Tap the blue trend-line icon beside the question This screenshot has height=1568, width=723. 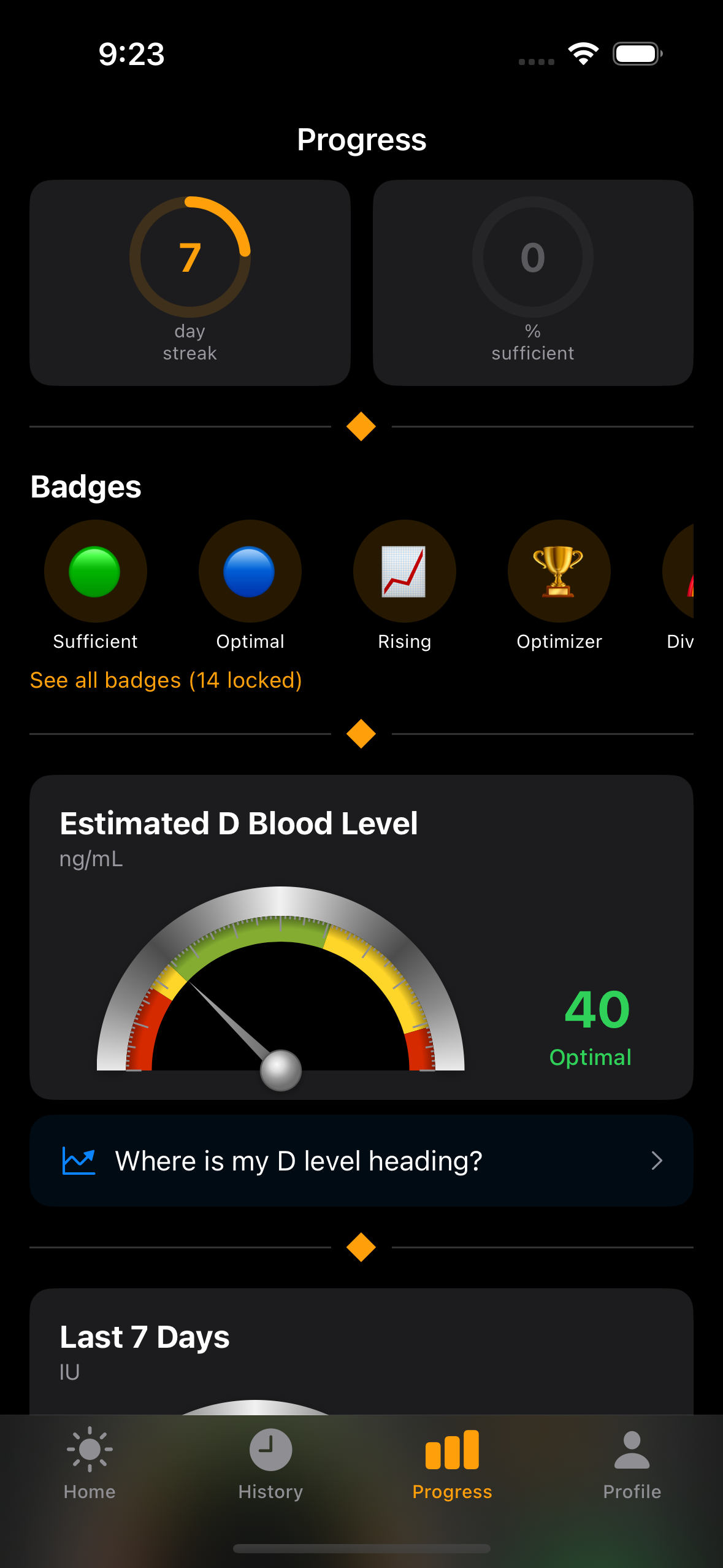78,1160
